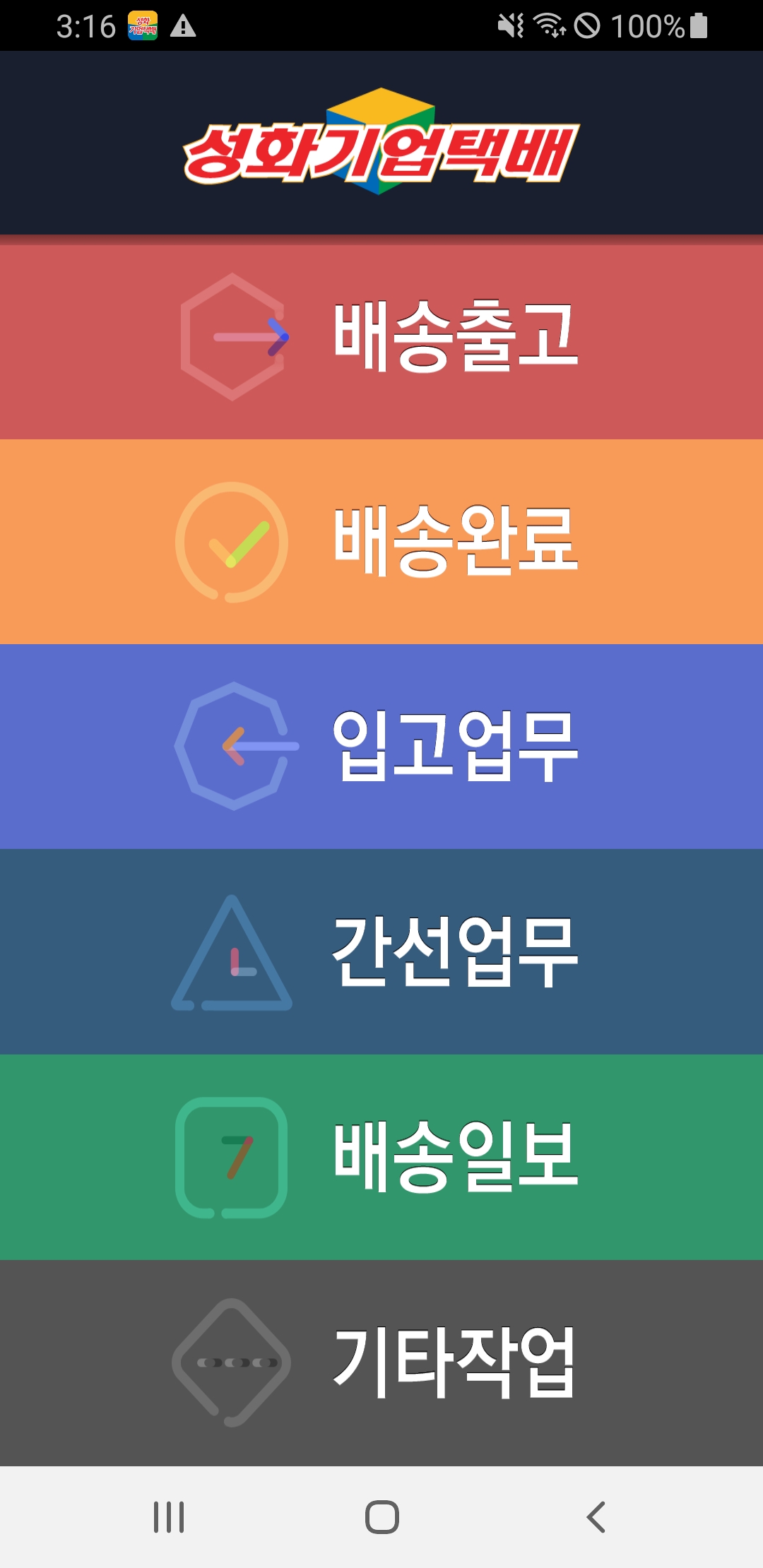Screen dimensions: 763x1568
Task: View the 배송일보 daily report
Action: coord(381,1157)
